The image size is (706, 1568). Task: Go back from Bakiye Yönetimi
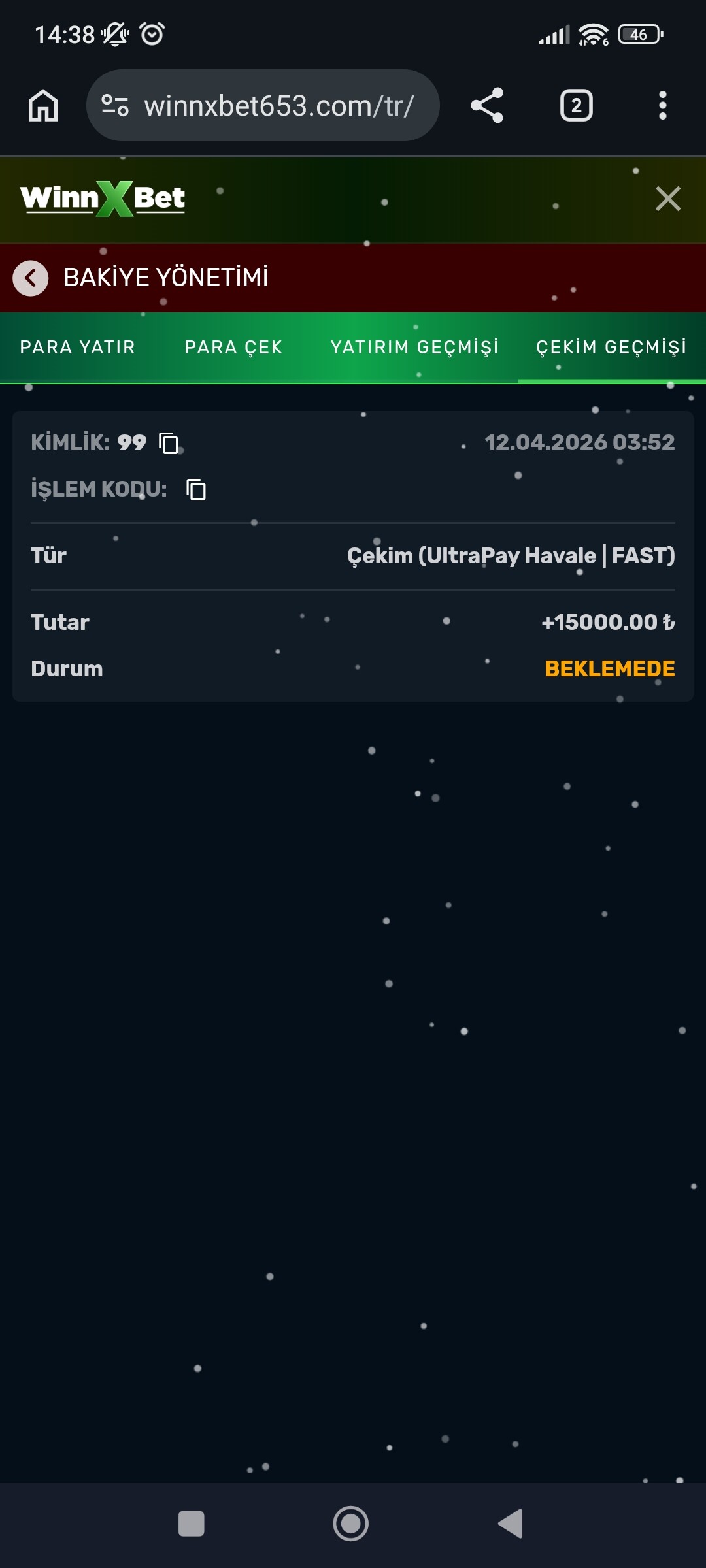(31, 278)
